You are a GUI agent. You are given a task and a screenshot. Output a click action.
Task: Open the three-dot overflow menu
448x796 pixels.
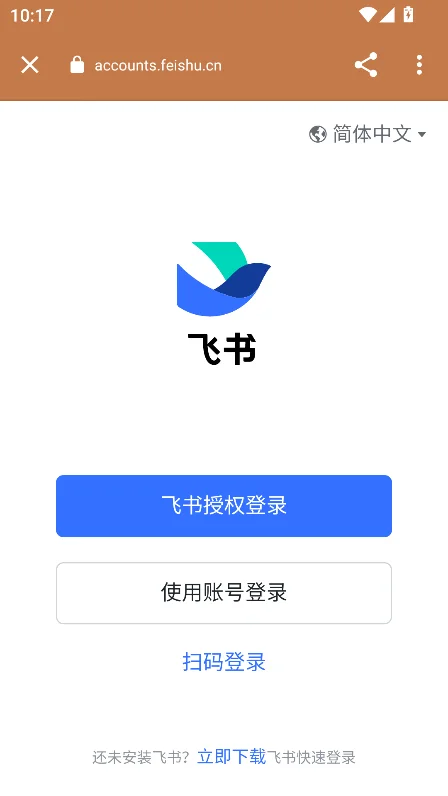tap(419, 65)
